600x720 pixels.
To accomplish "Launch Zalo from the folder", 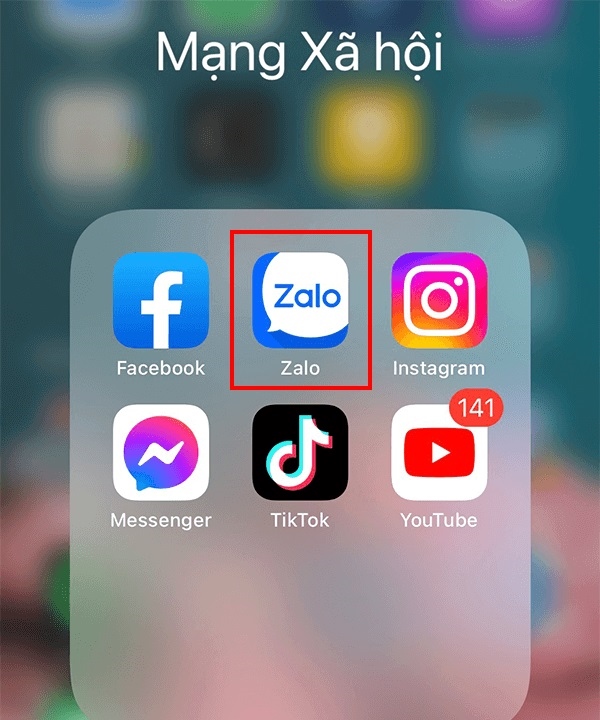I will coord(300,300).
